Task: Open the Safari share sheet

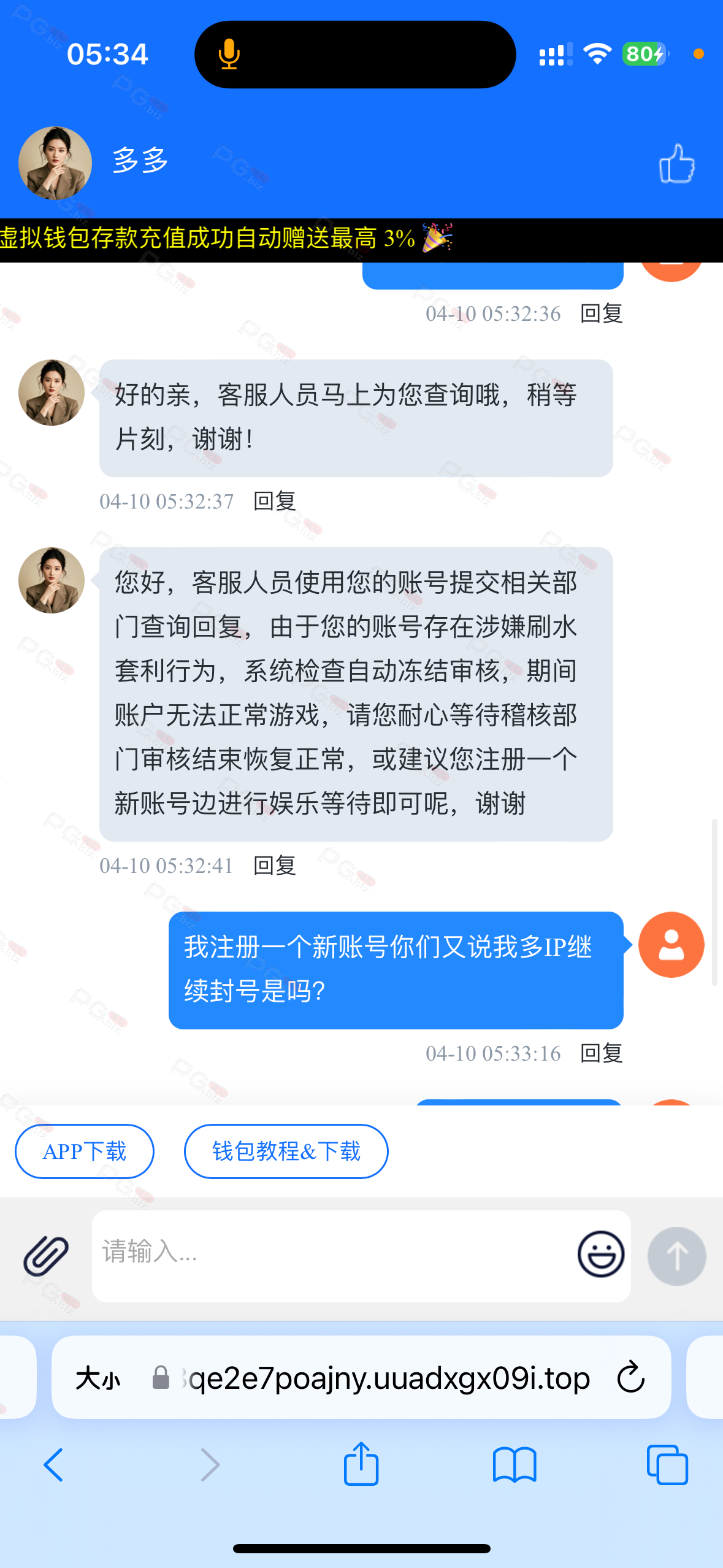Action: pyautogui.click(x=361, y=1464)
